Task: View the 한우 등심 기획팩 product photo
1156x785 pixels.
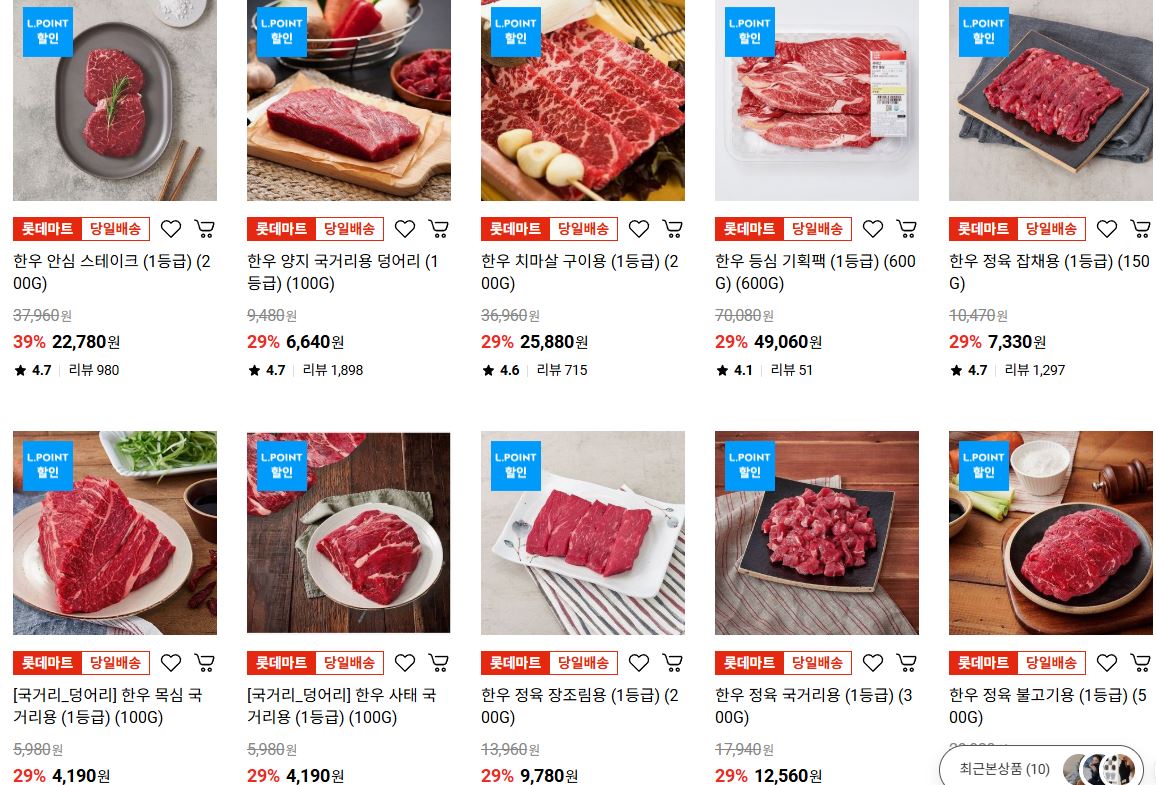Action: (x=817, y=100)
